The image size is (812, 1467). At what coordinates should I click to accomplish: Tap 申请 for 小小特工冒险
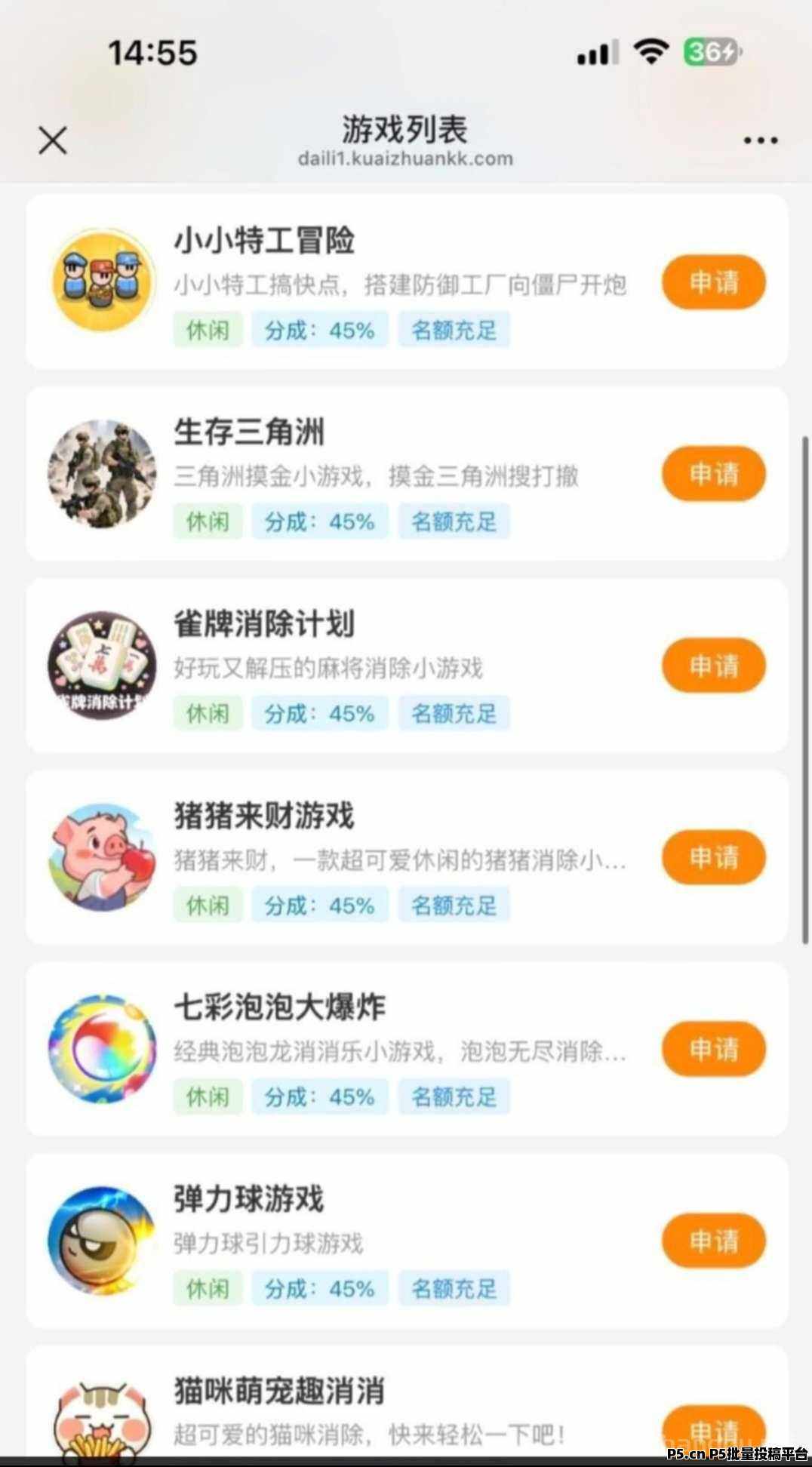coord(713,283)
